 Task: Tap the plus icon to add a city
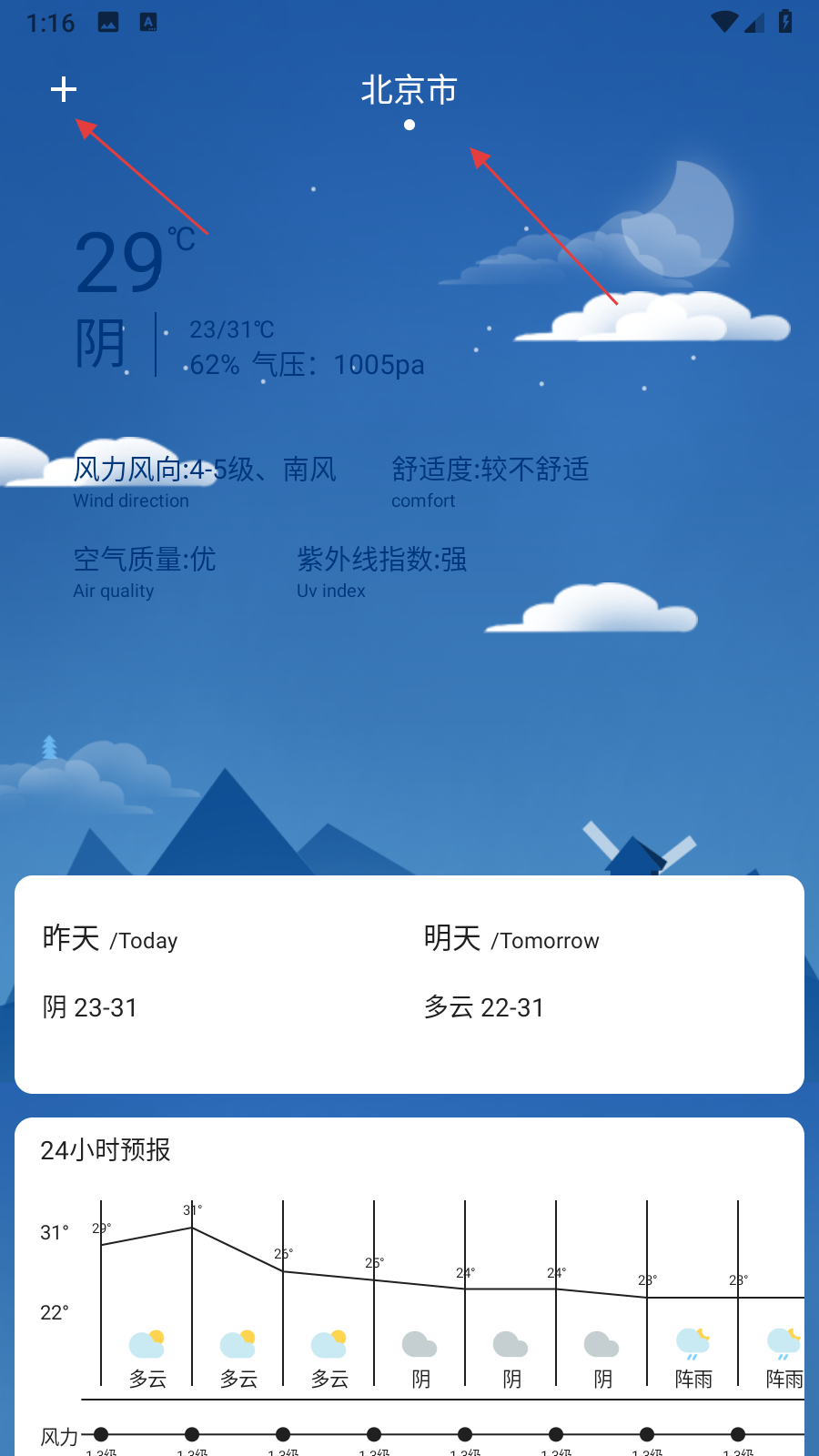pos(64,89)
